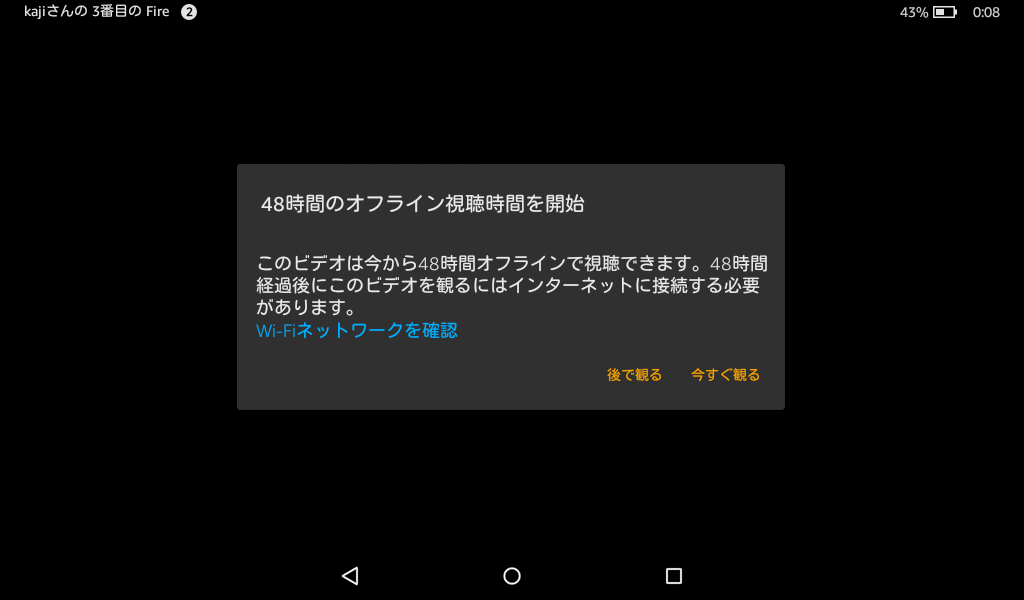Open recent apps with the square button
The width and height of the screenshot is (1024, 600).
pos(674,576)
